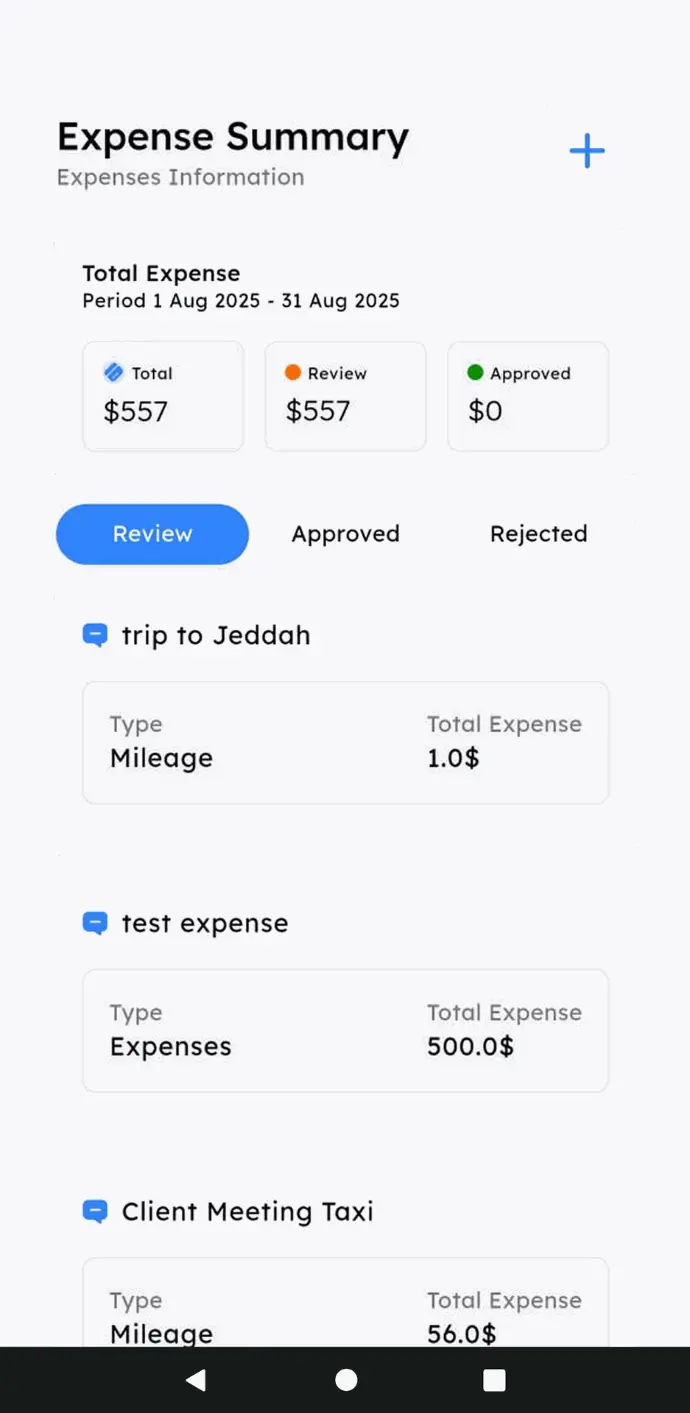Select the Review tab
690x1413 pixels.
(x=152, y=534)
